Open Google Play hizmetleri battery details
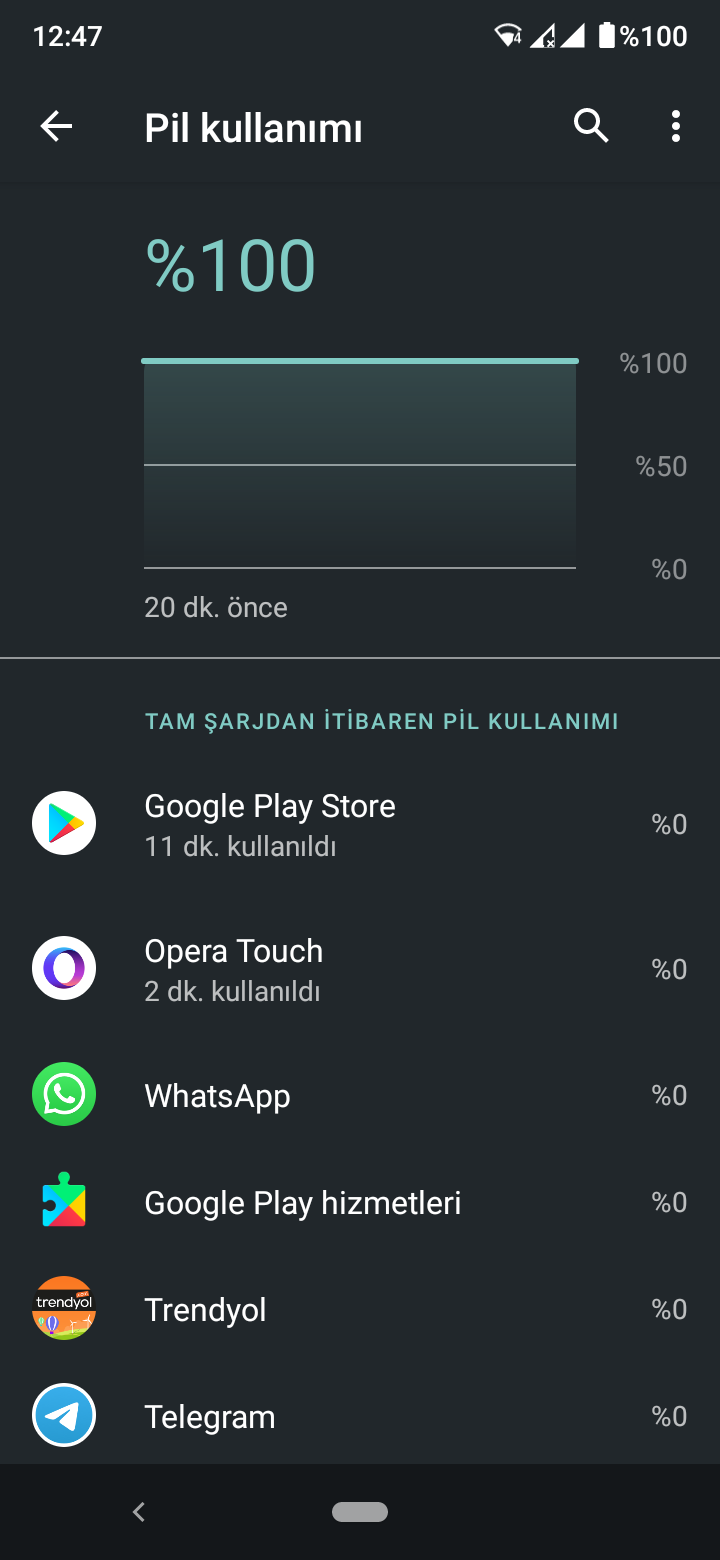This screenshot has width=720, height=1560. click(360, 1202)
